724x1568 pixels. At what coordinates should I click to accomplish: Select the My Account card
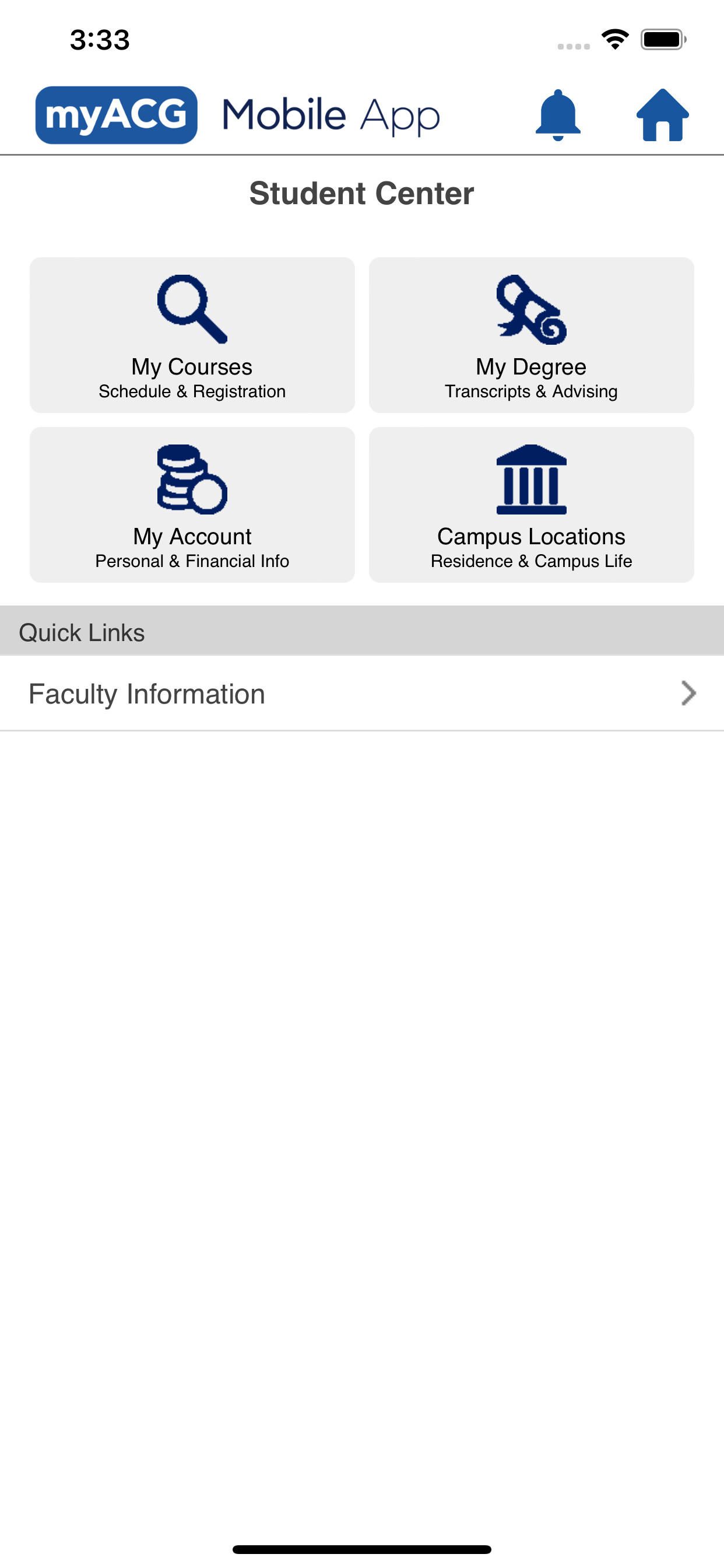(x=192, y=505)
